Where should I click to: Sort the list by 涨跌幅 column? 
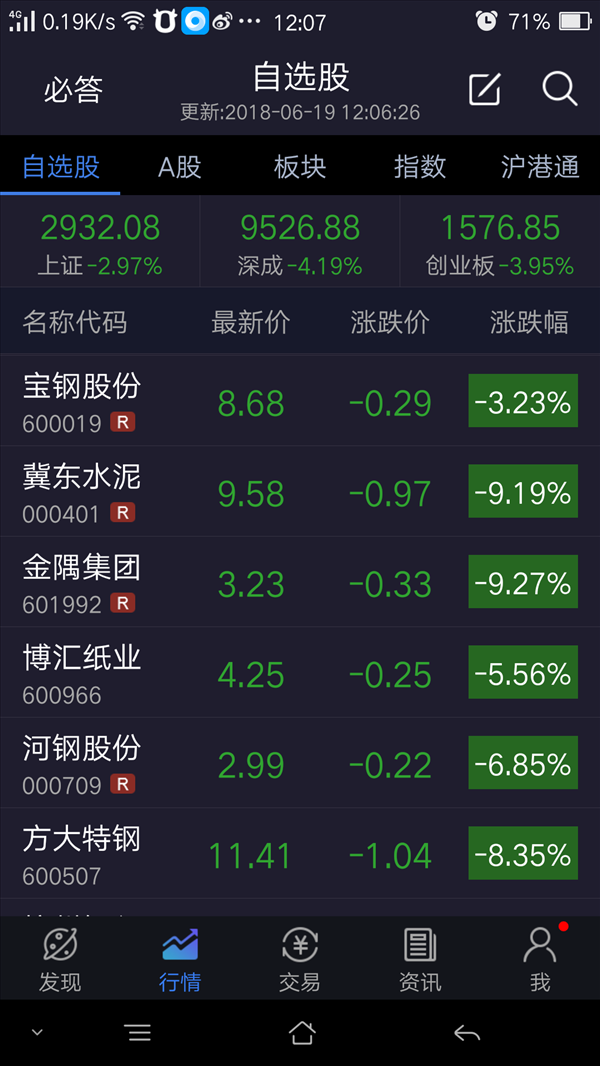click(529, 322)
